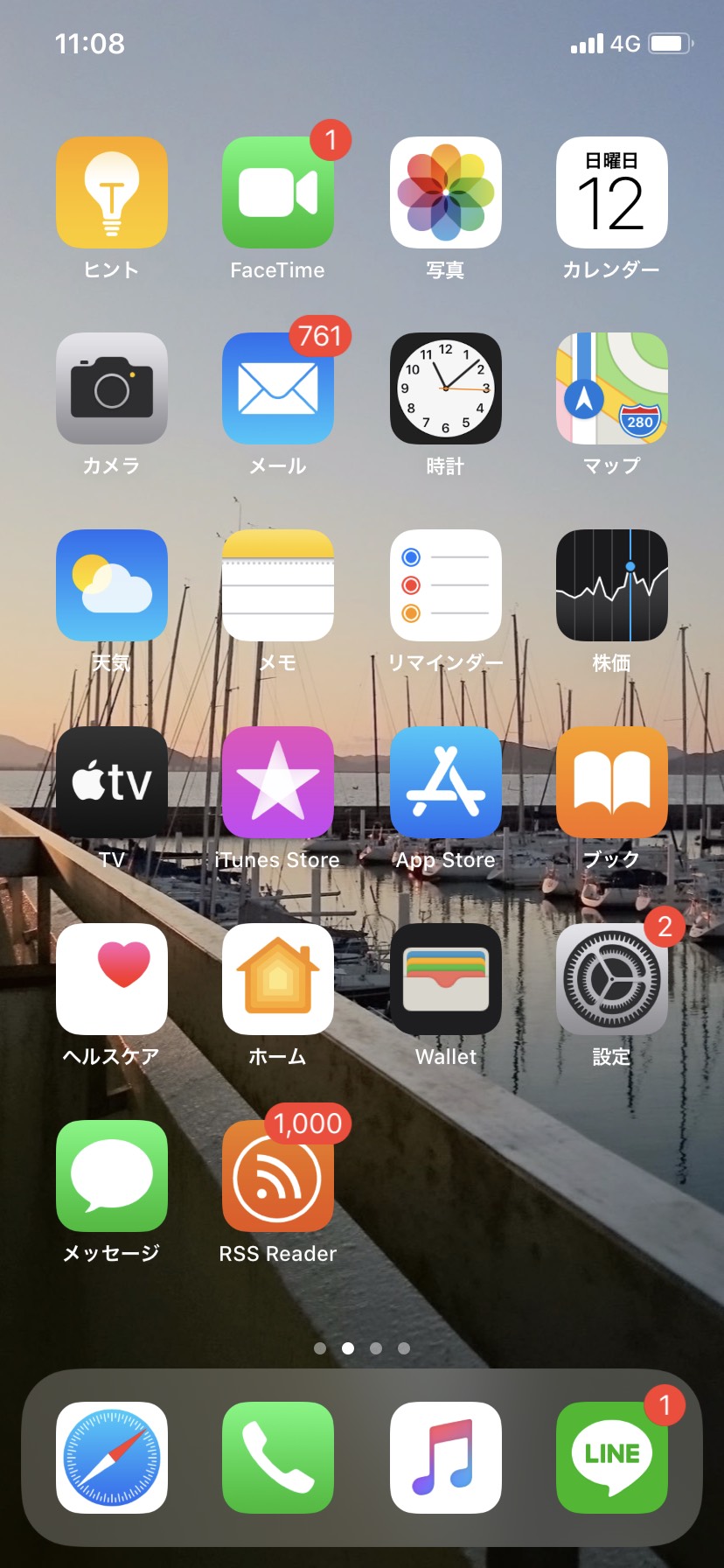
Task: Open the マップ maps app
Action: [611, 388]
